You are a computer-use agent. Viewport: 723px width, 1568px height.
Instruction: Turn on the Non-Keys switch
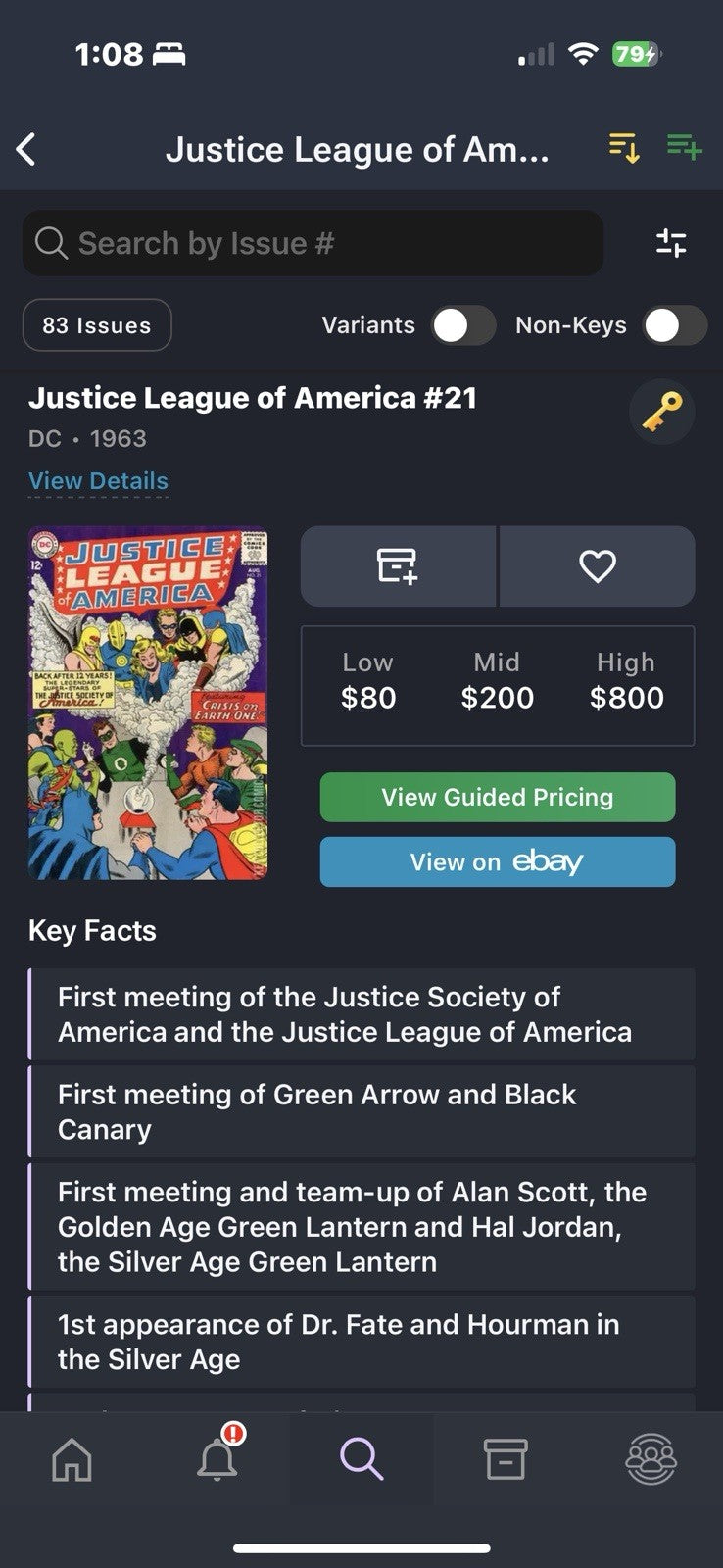[674, 325]
